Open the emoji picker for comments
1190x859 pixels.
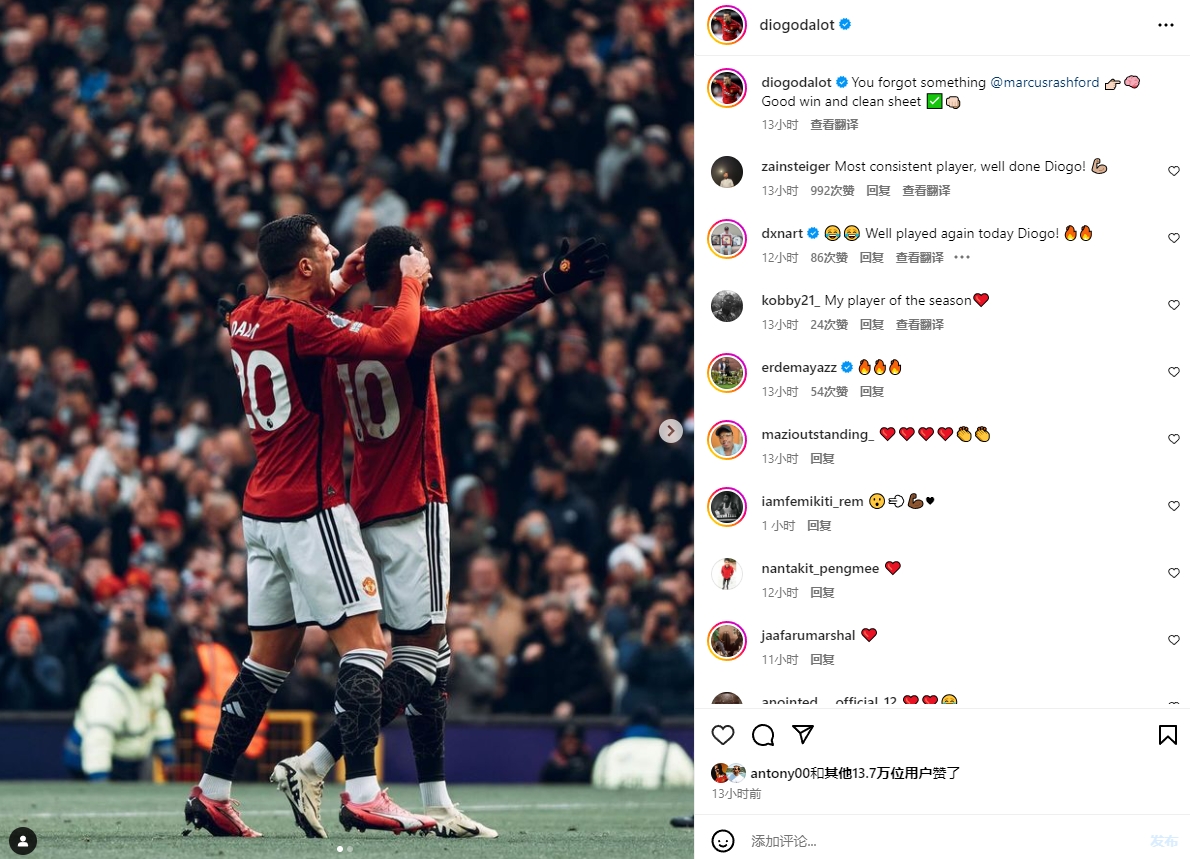pyautogui.click(x=723, y=841)
